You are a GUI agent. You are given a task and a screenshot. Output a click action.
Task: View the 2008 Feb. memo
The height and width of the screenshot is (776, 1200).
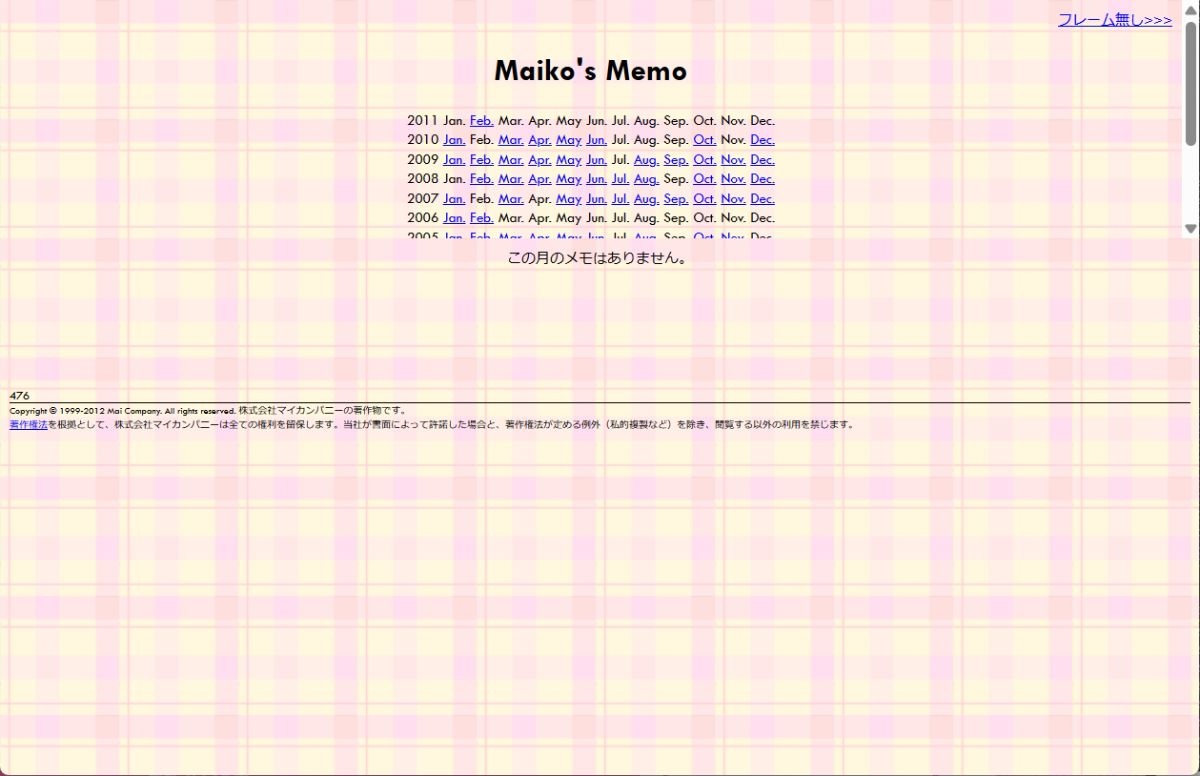point(481,179)
